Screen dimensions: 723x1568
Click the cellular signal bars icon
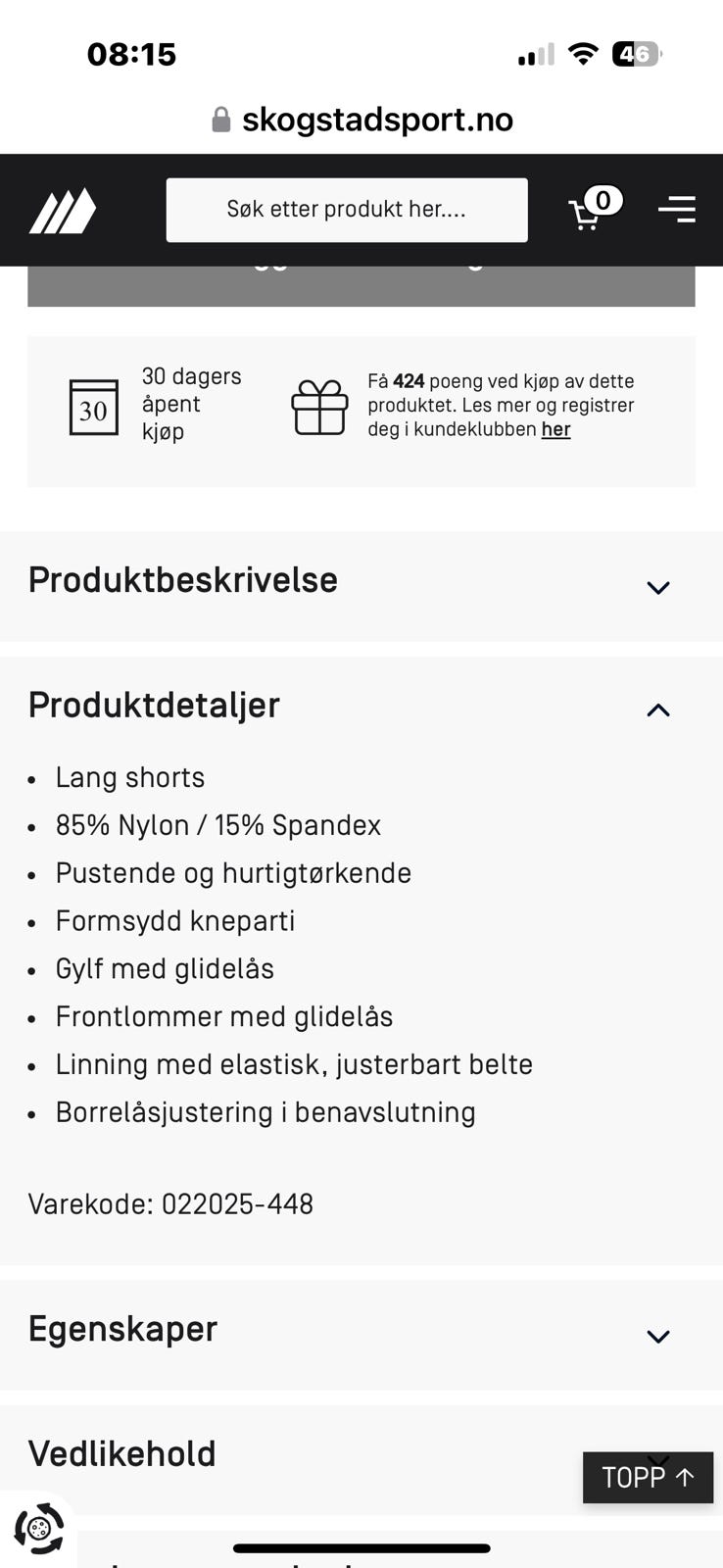[x=532, y=55]
